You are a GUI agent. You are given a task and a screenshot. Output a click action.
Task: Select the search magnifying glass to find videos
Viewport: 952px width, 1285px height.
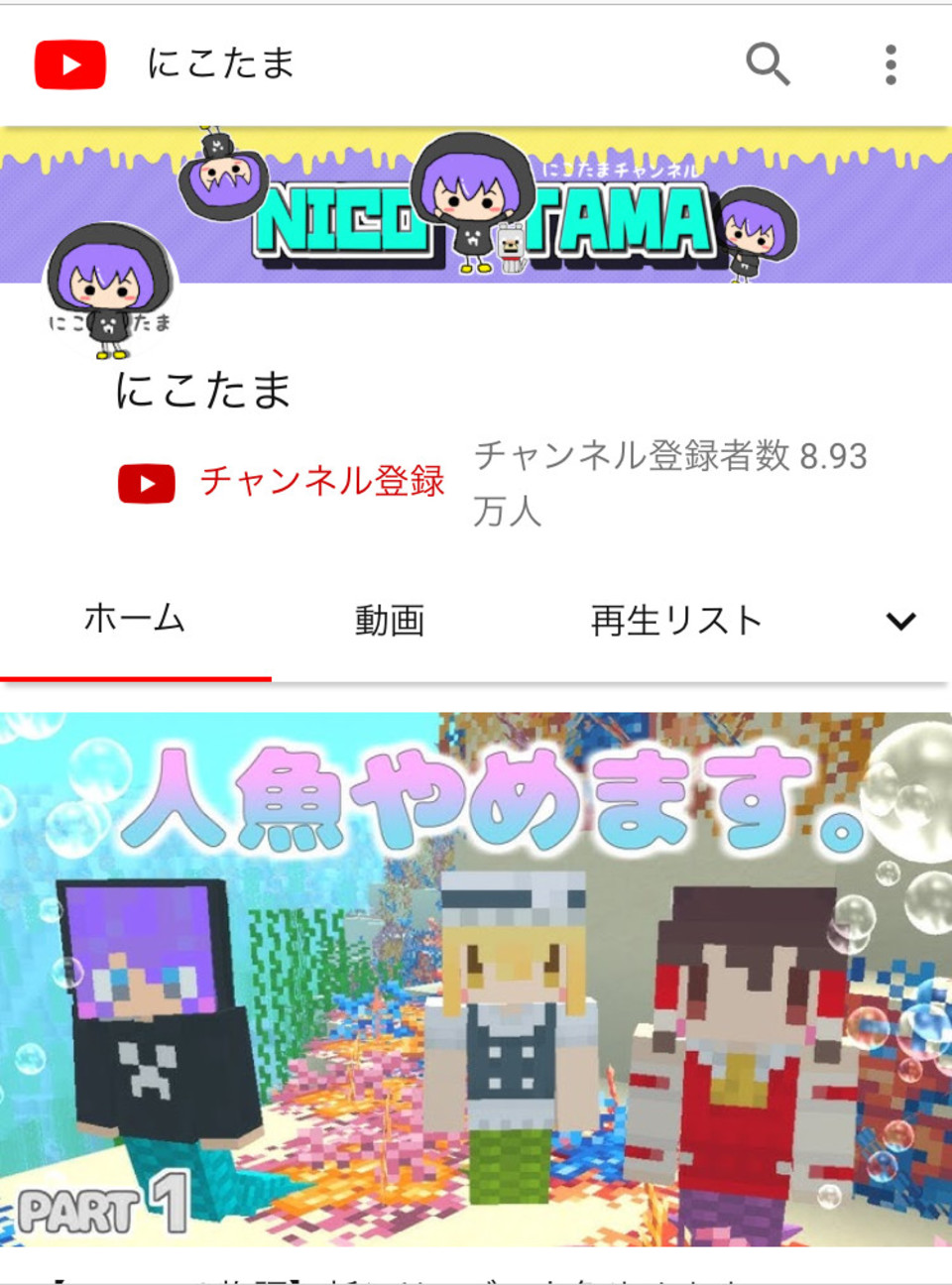tap(769, 65)
